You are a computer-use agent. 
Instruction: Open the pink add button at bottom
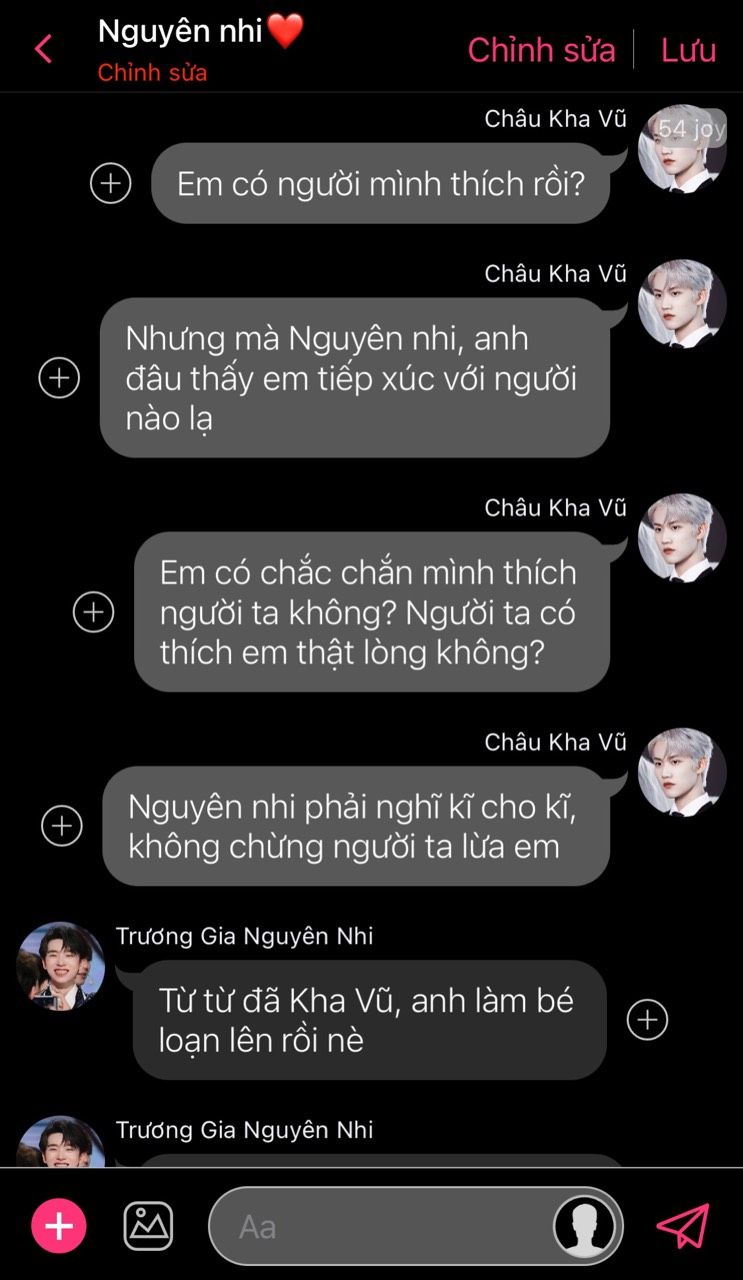point(59,1226)
